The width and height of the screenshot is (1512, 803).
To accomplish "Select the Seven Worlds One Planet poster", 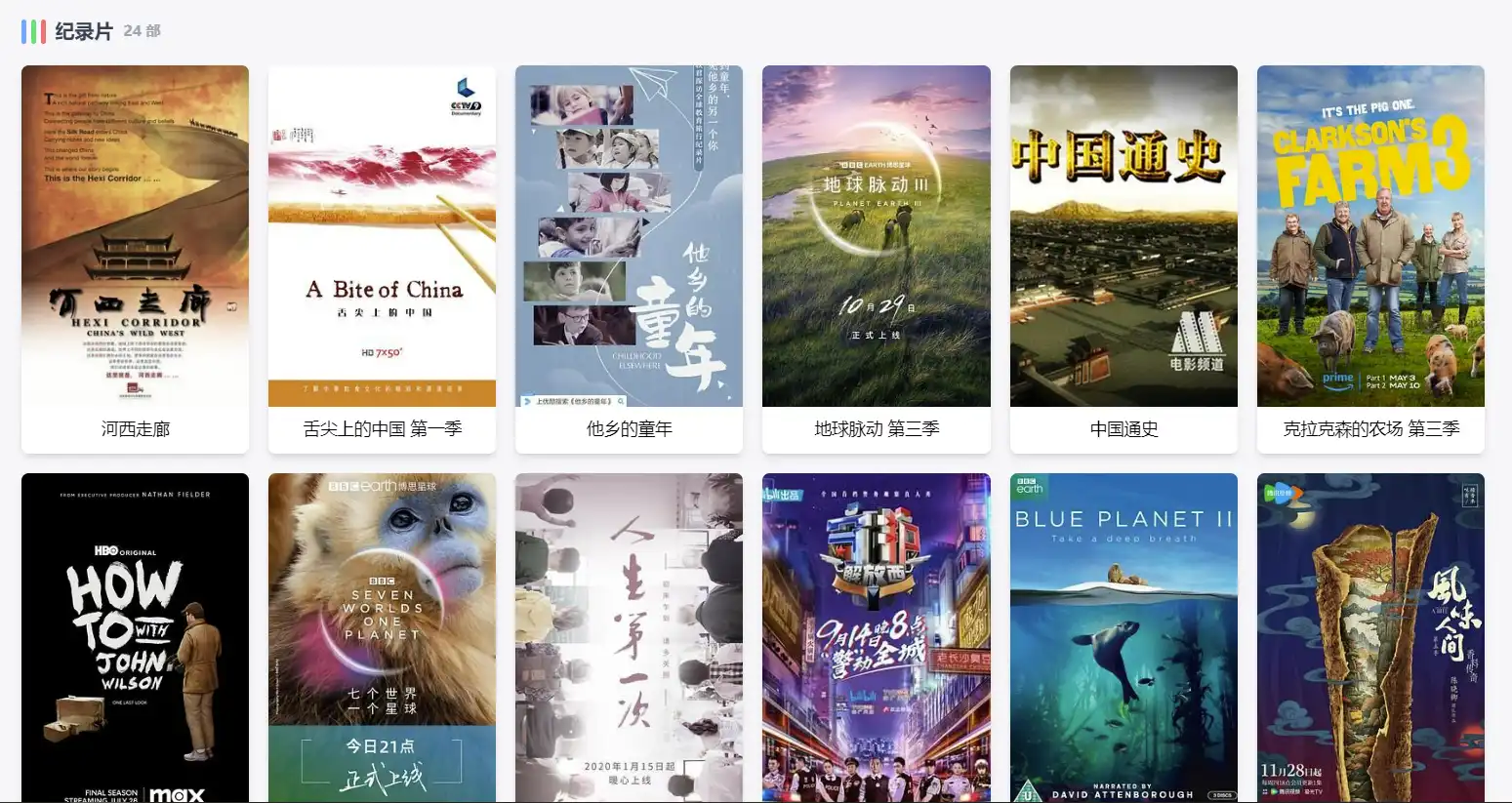I will click(x=382, y=637).
